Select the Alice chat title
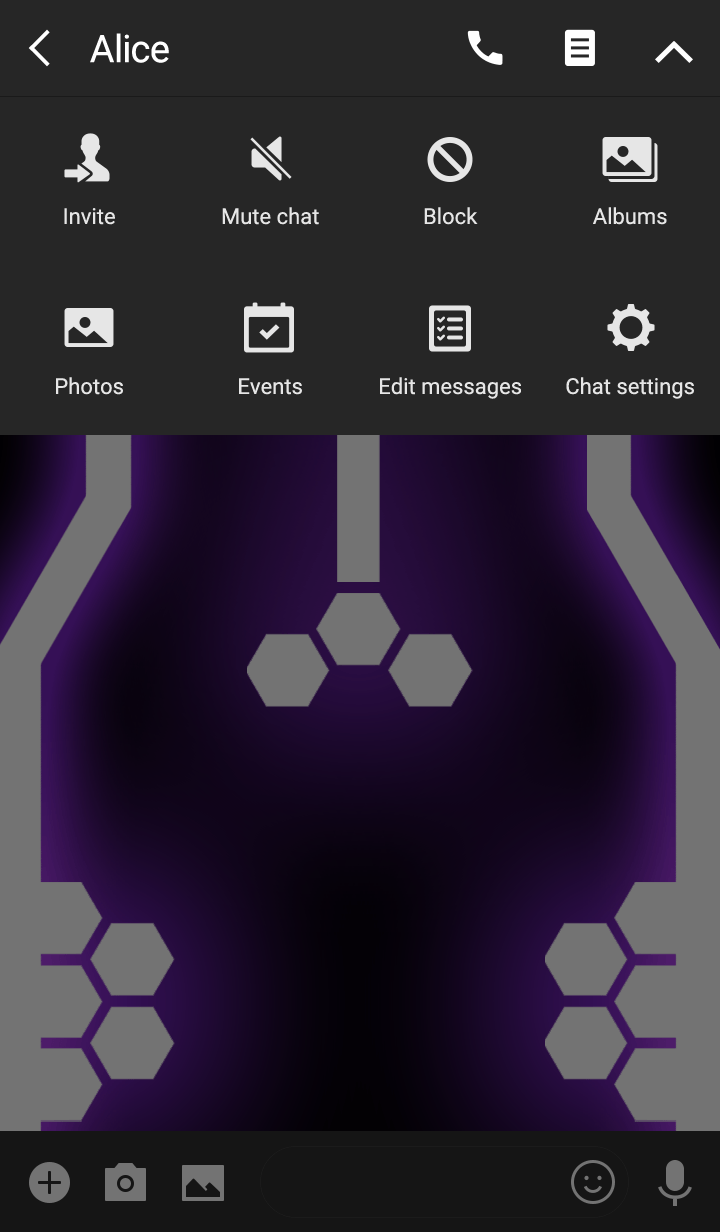 coord(130,47)
